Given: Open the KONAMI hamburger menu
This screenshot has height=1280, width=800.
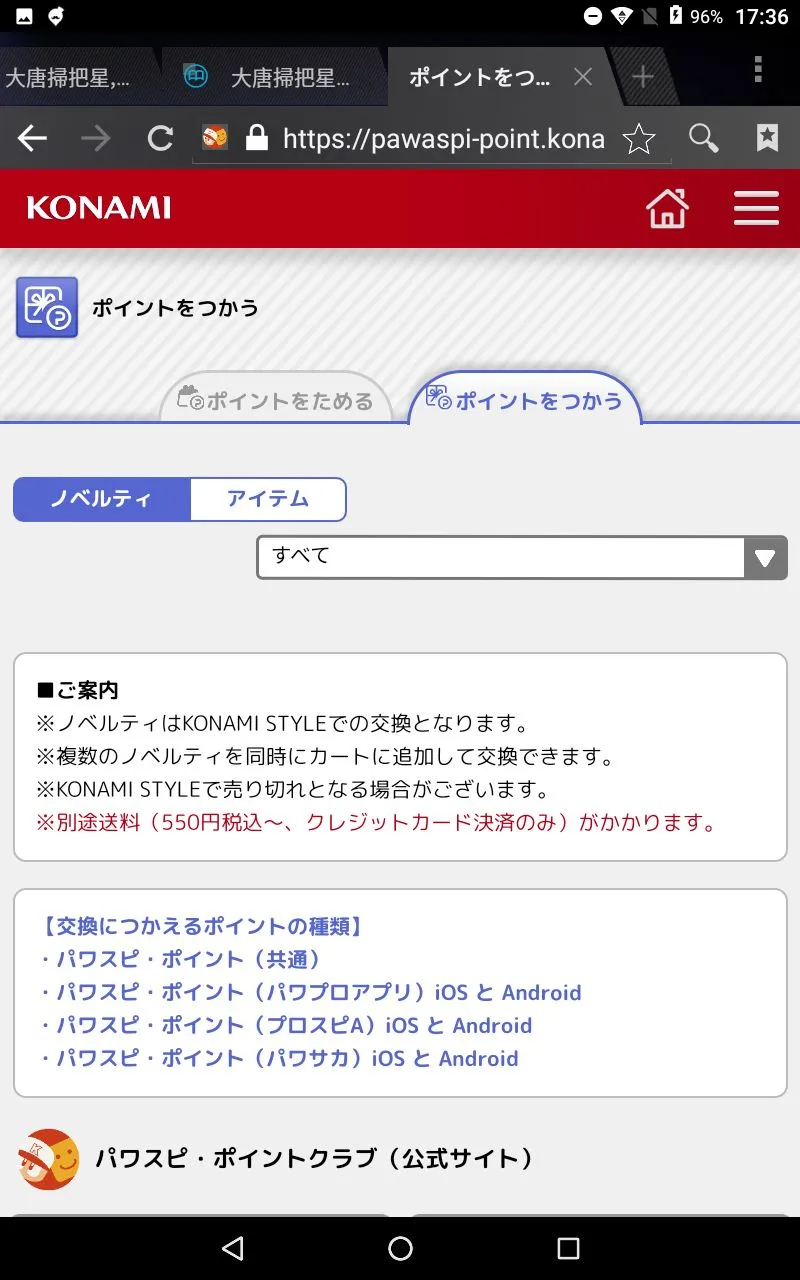Looking at the screenshot, I should (756, 208).
